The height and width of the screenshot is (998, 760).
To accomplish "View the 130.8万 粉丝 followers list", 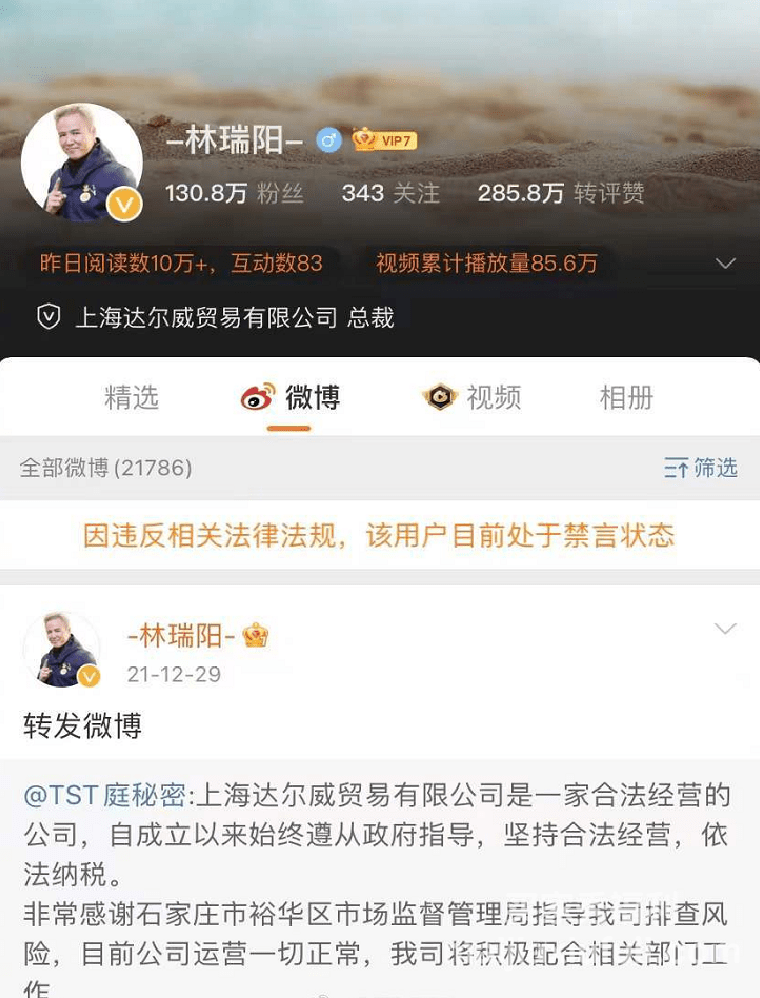I will click(234, 193).
